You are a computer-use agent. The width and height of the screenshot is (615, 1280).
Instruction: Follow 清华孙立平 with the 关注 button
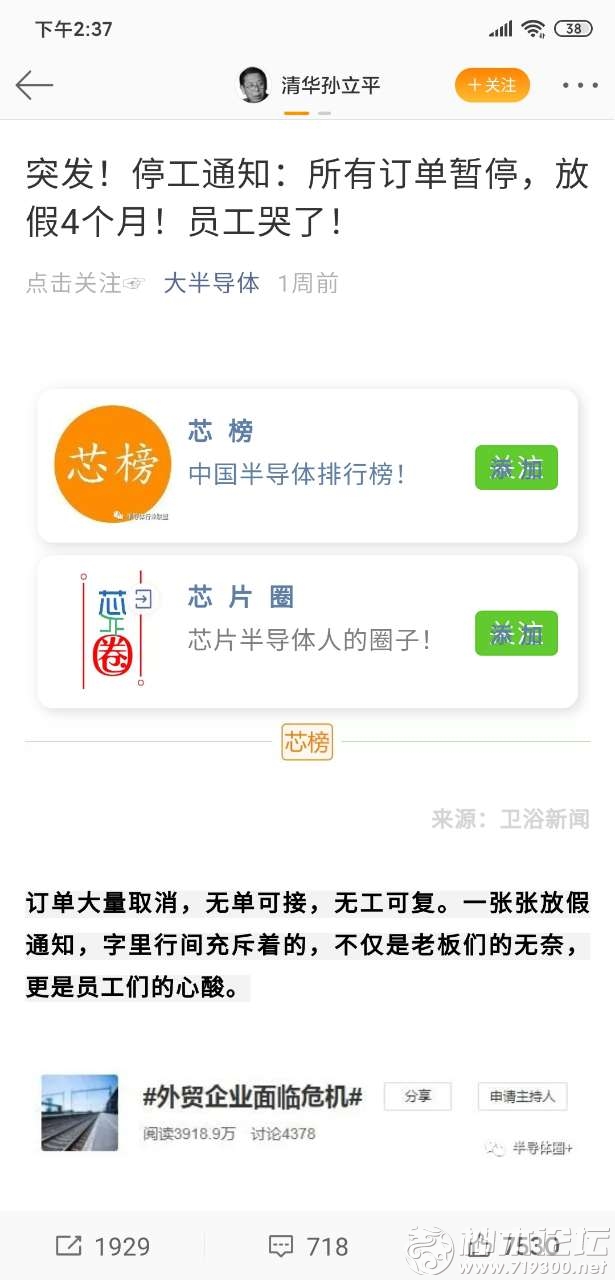(491, 85)
